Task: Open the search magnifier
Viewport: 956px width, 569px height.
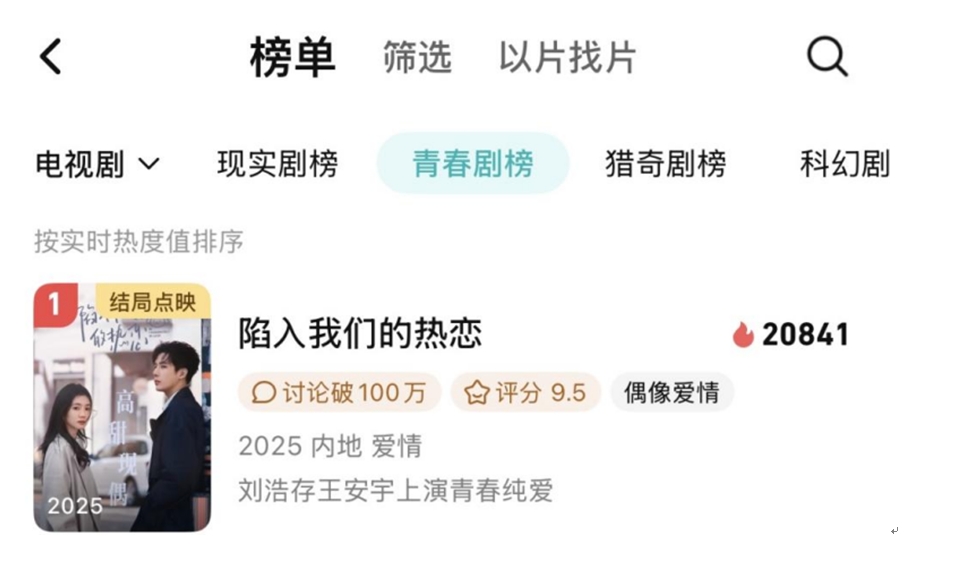Action: (826, 57)
